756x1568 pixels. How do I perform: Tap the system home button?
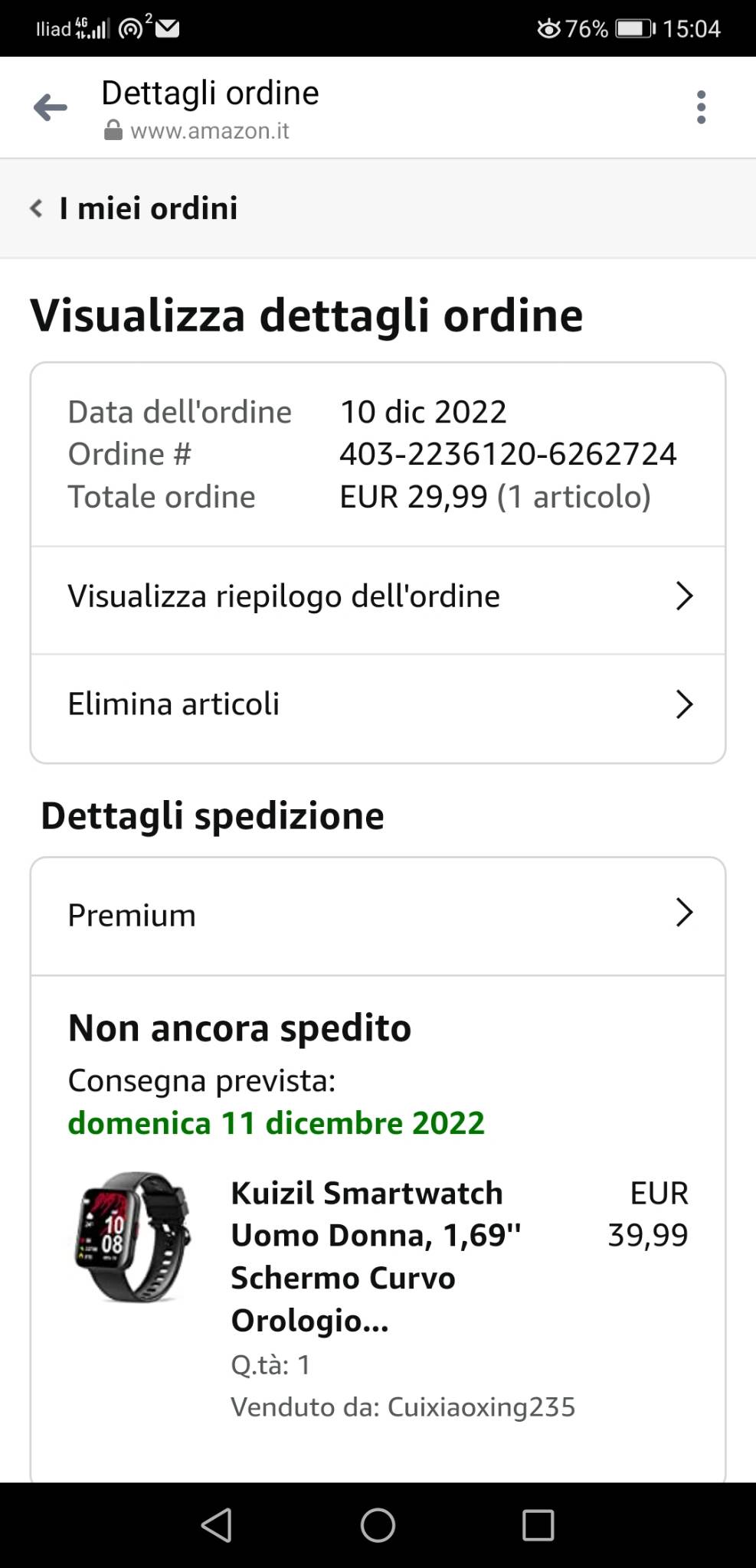coord(378,1525)
